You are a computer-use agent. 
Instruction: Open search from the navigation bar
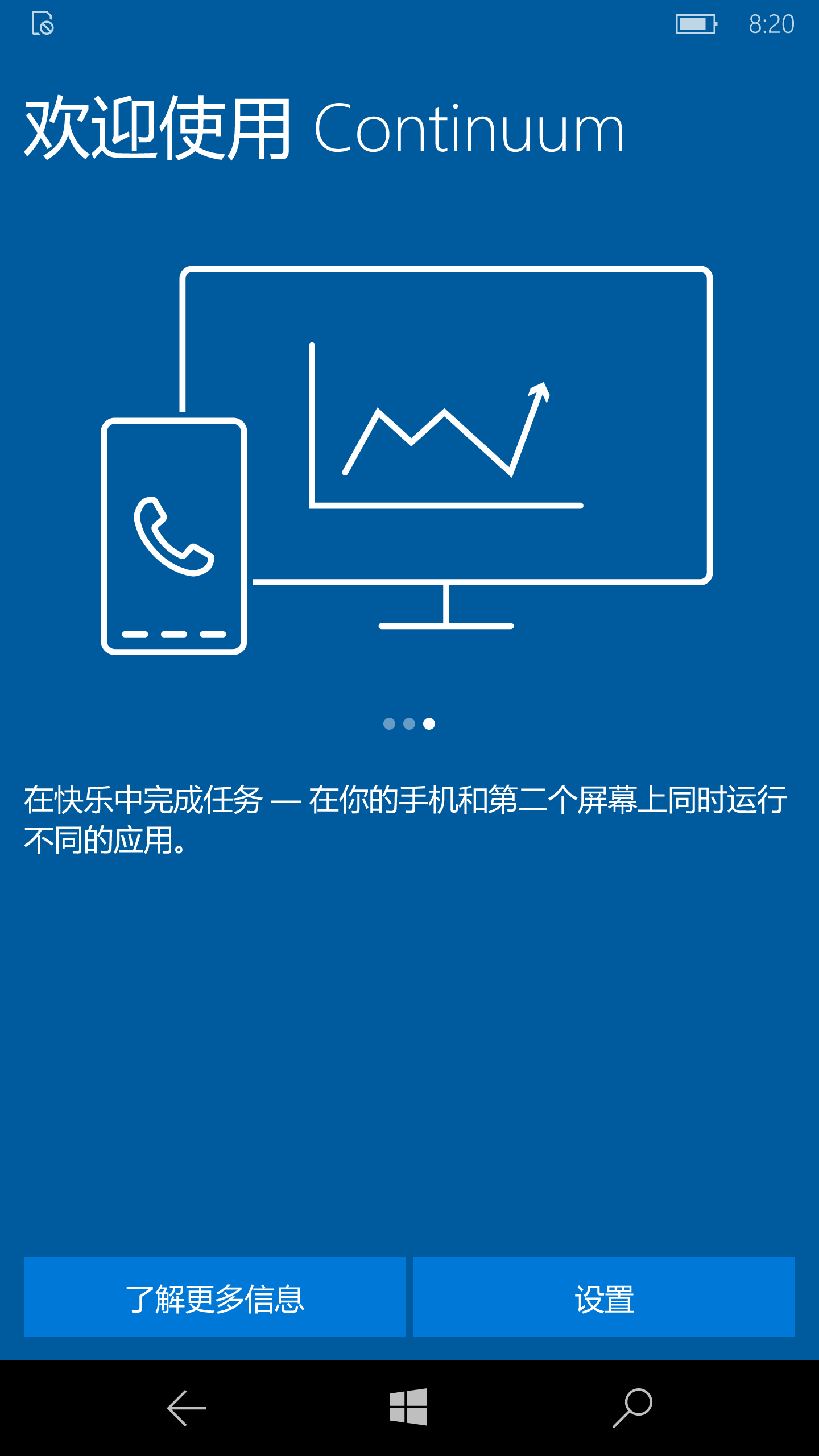pyautogui.click(x=632, y=1408)
